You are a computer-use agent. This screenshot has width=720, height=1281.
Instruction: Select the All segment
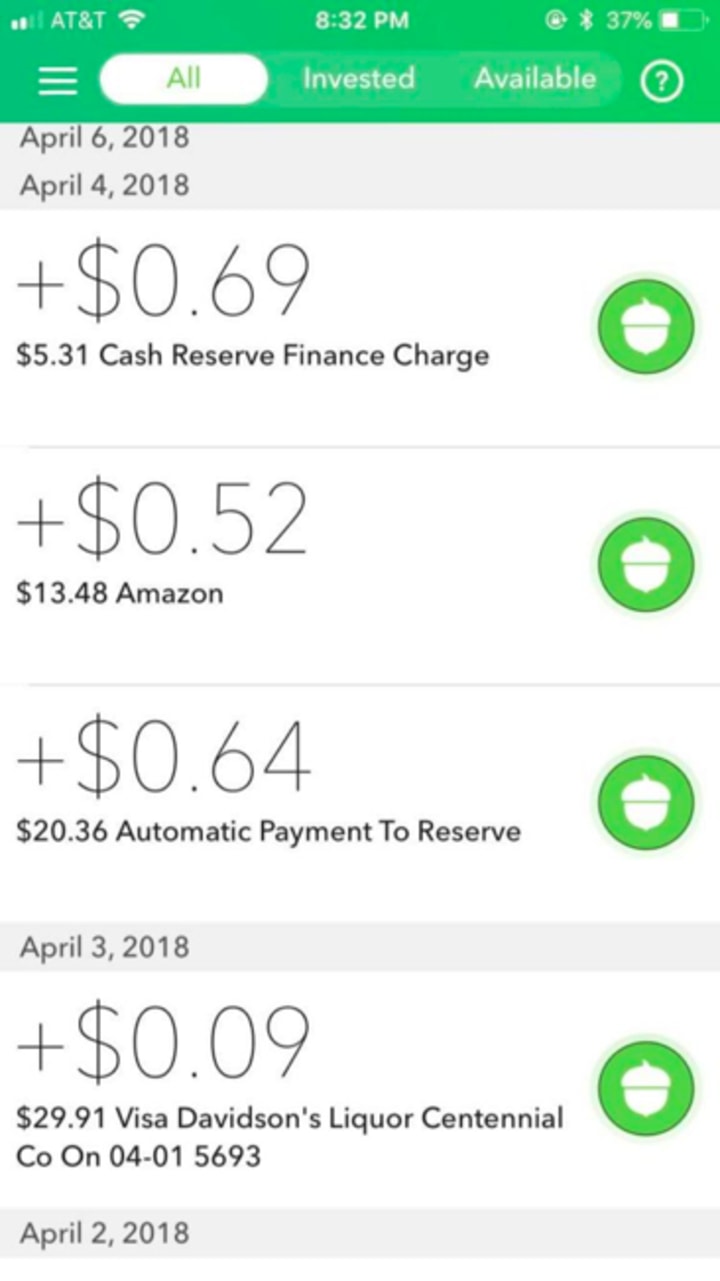184,79
